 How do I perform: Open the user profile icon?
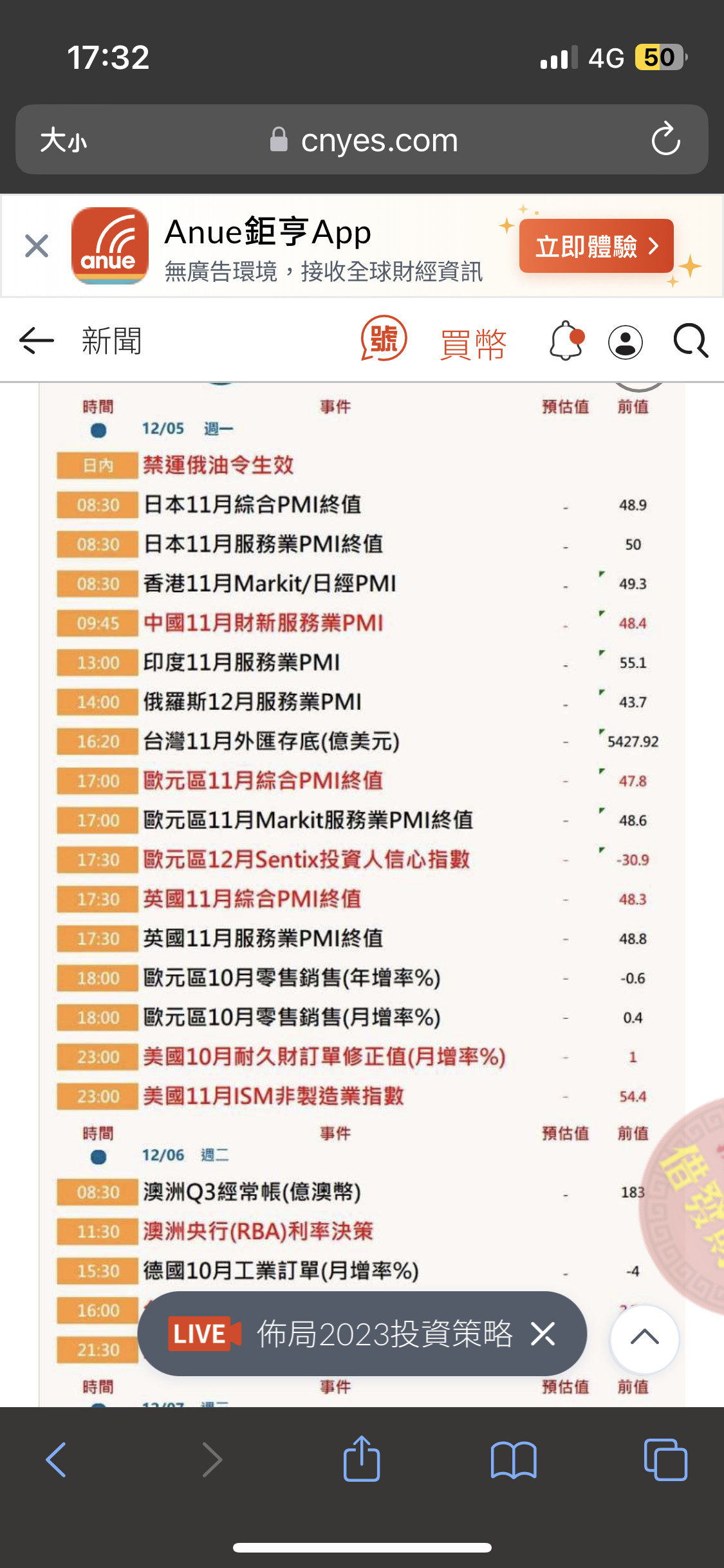[x=625, y=341]
